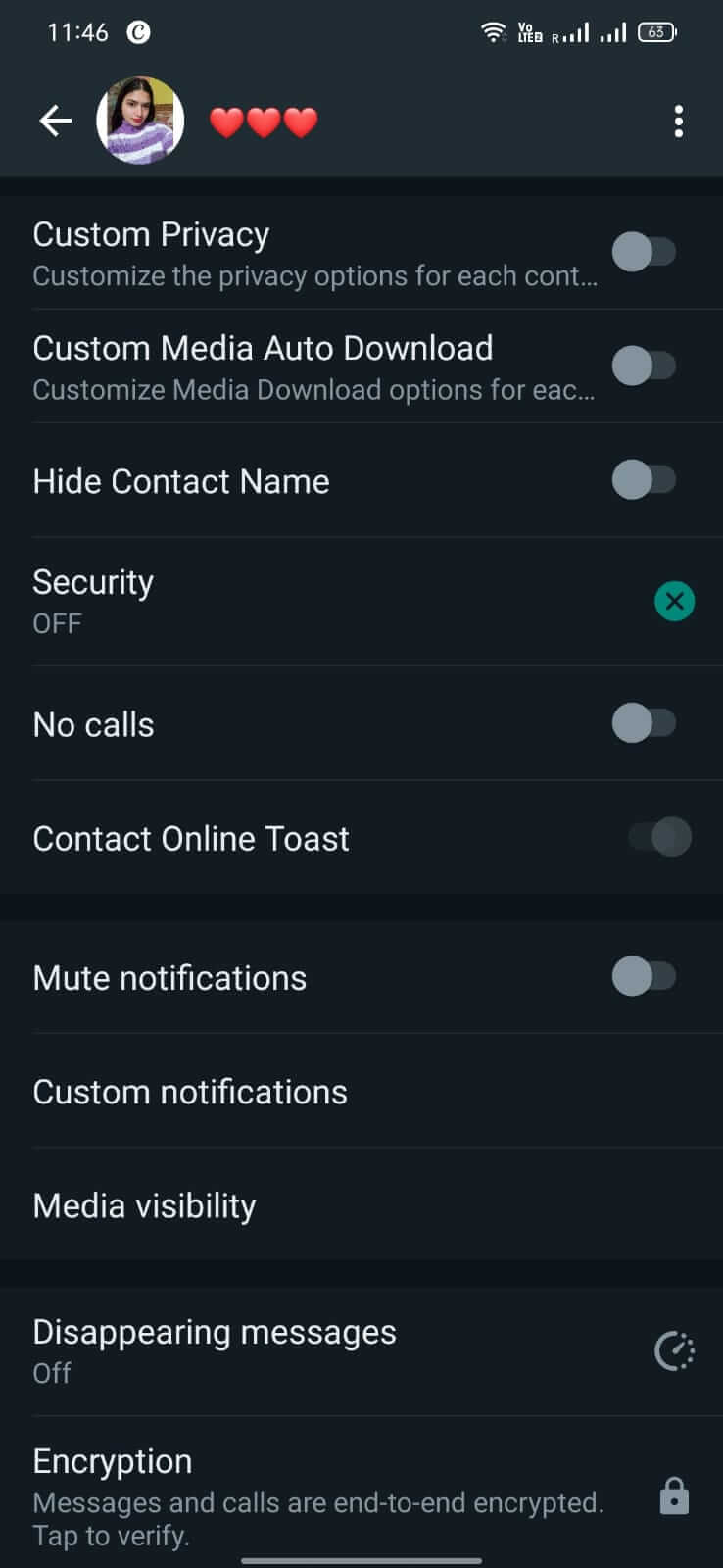The image size is (723, 1568).
Task: Tap Encryption to verify security code
Action: pyautogui.click(x=361, y=1495)
